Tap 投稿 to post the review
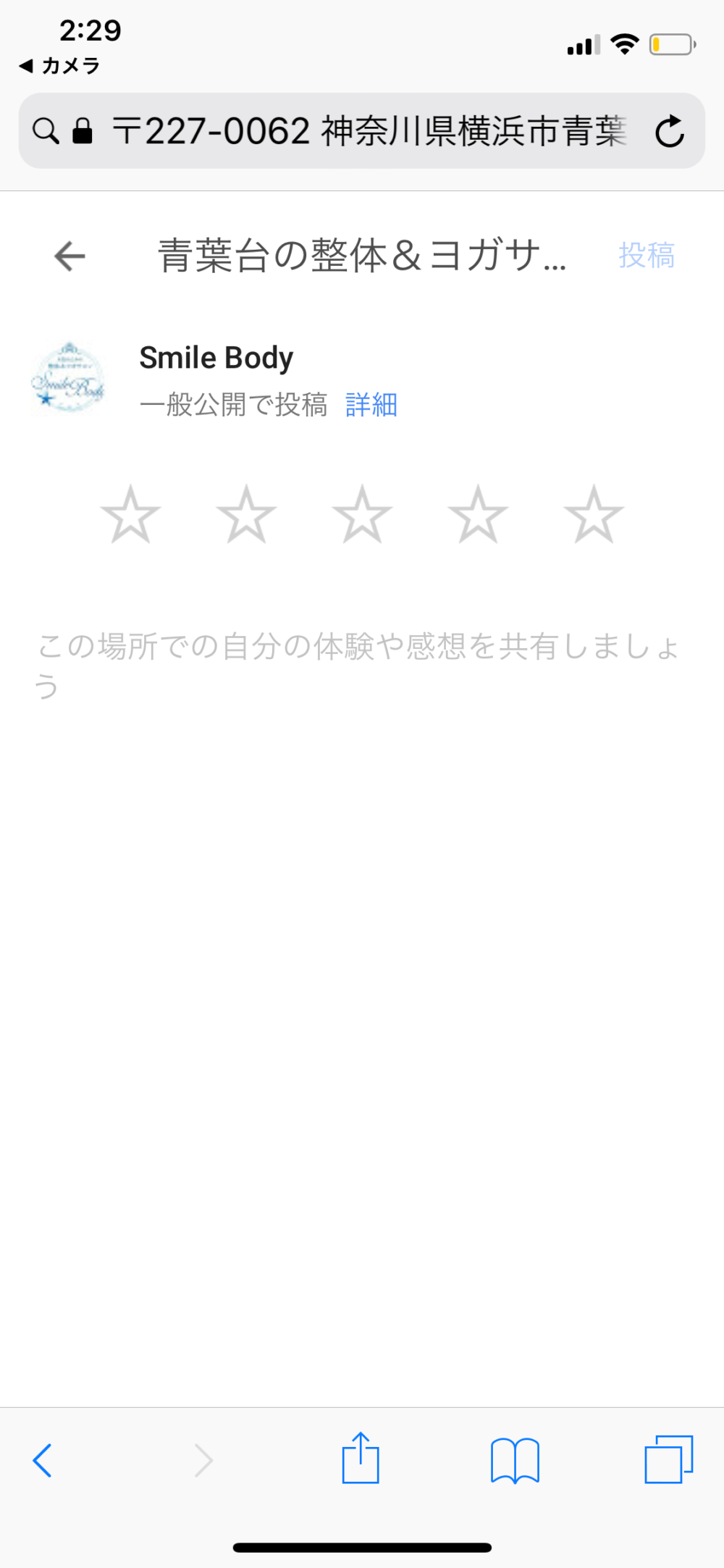Viewport: 724px width, 1568px height. 647,256
